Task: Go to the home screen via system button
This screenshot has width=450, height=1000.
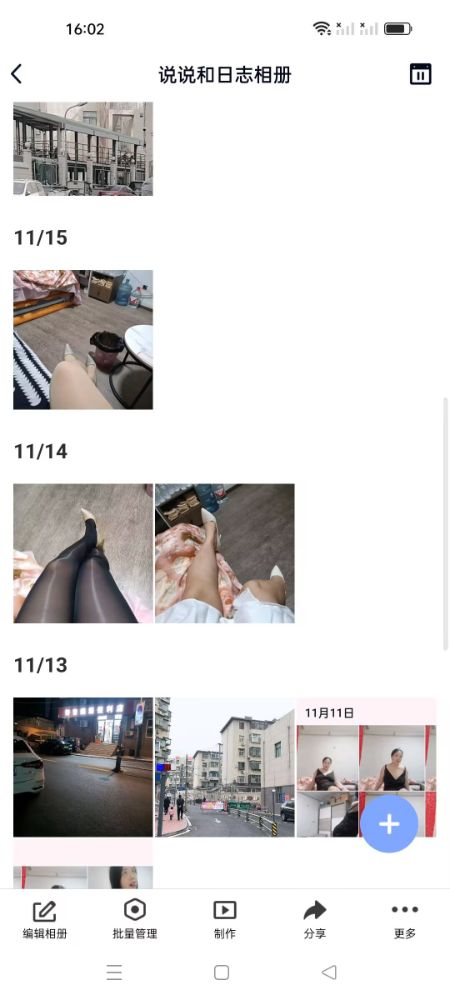Action: [x=221, y=972]
